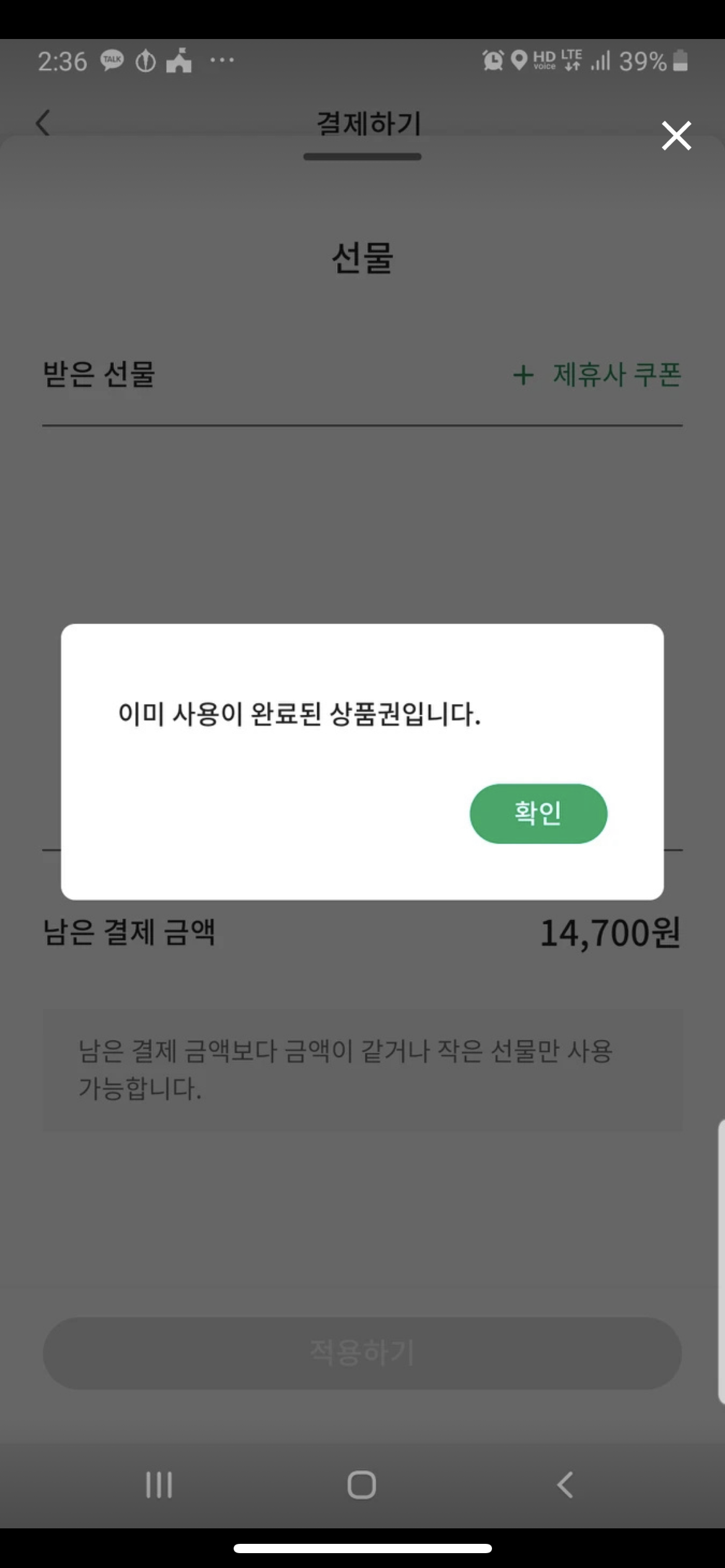Screen dimensions: 725x1568
Task: Close the gift sheet with X icon
Action: pyautogui.click(x=676, y=136)
